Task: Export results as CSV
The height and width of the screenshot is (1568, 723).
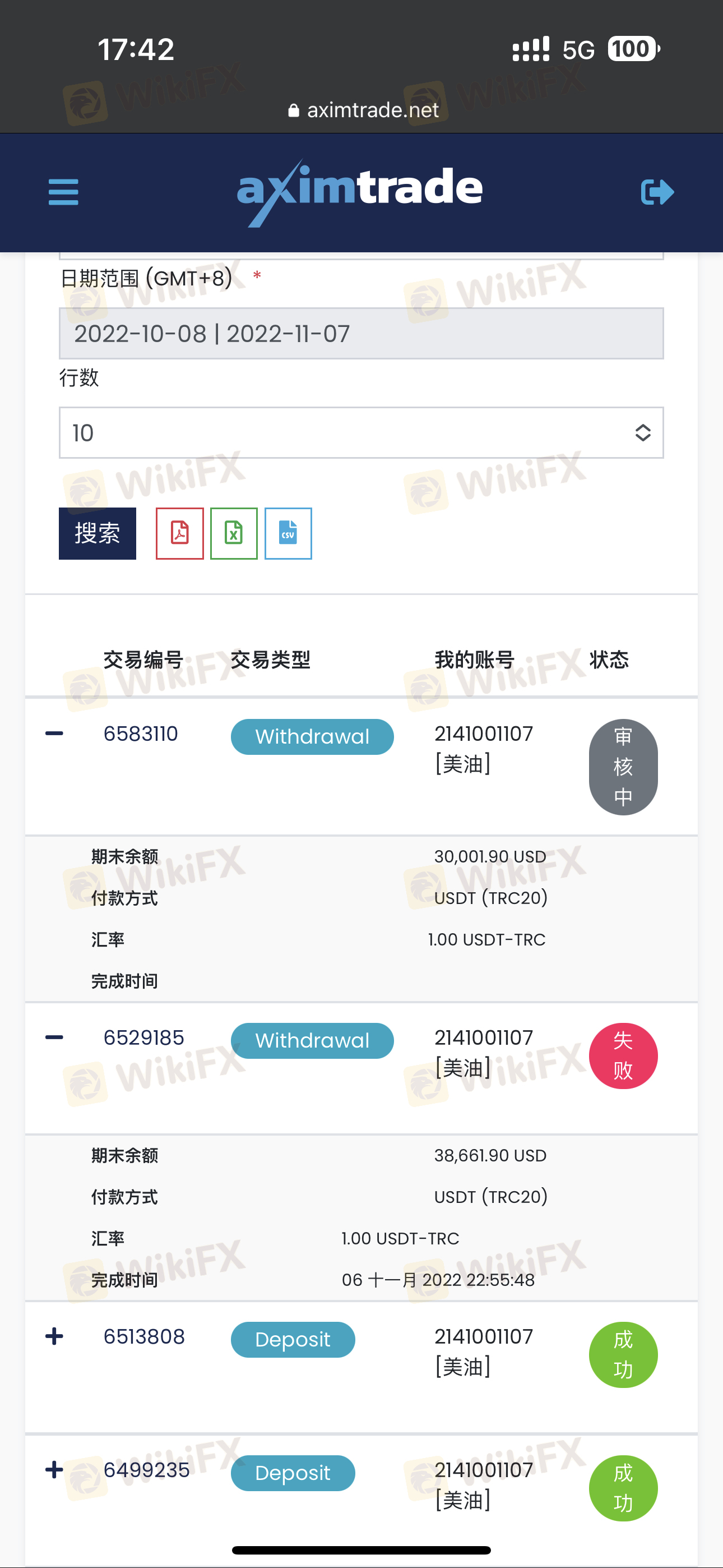Action: tap(288, 533)
